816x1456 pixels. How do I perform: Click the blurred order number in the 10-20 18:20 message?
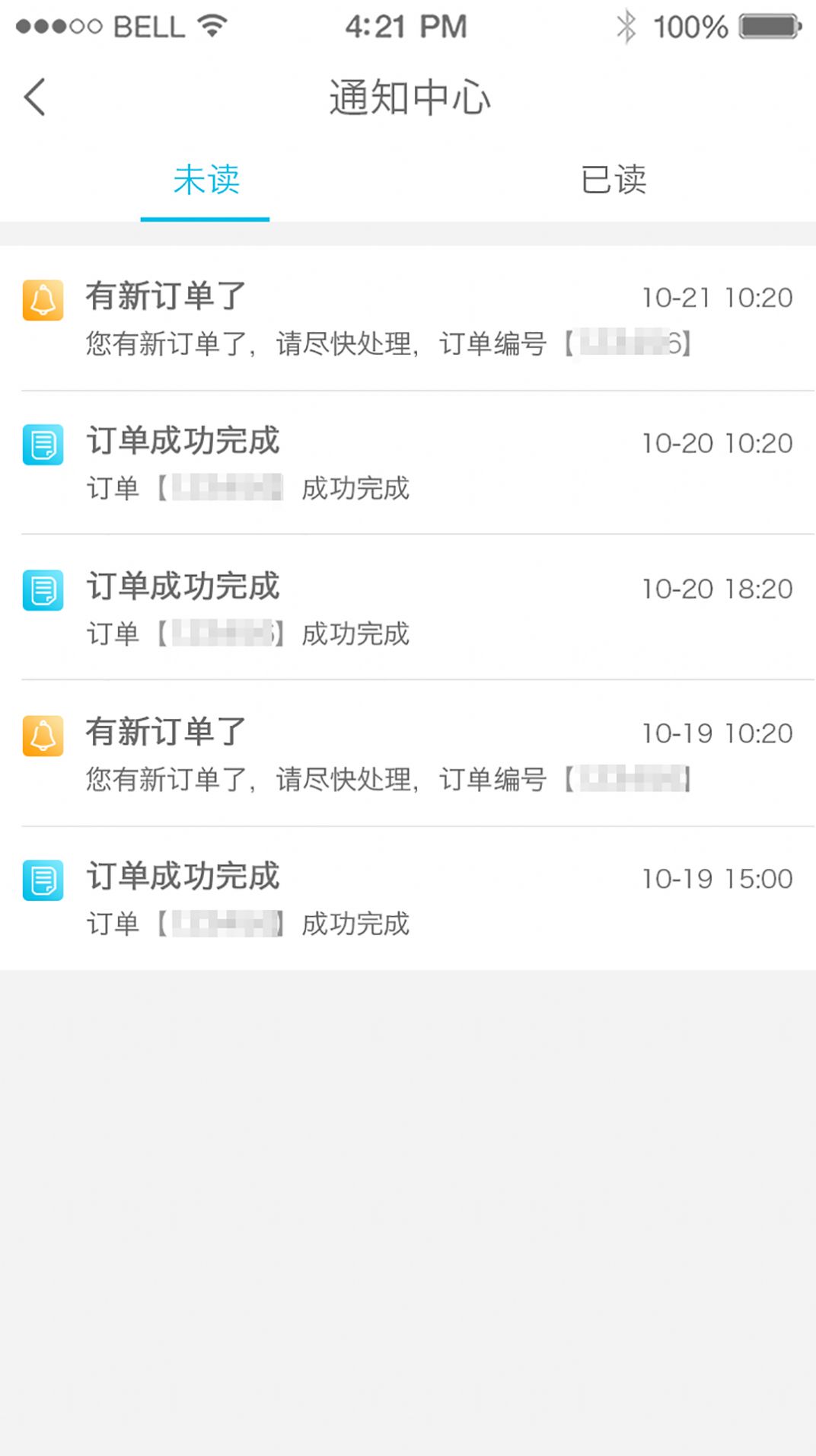tap(221, 633)
